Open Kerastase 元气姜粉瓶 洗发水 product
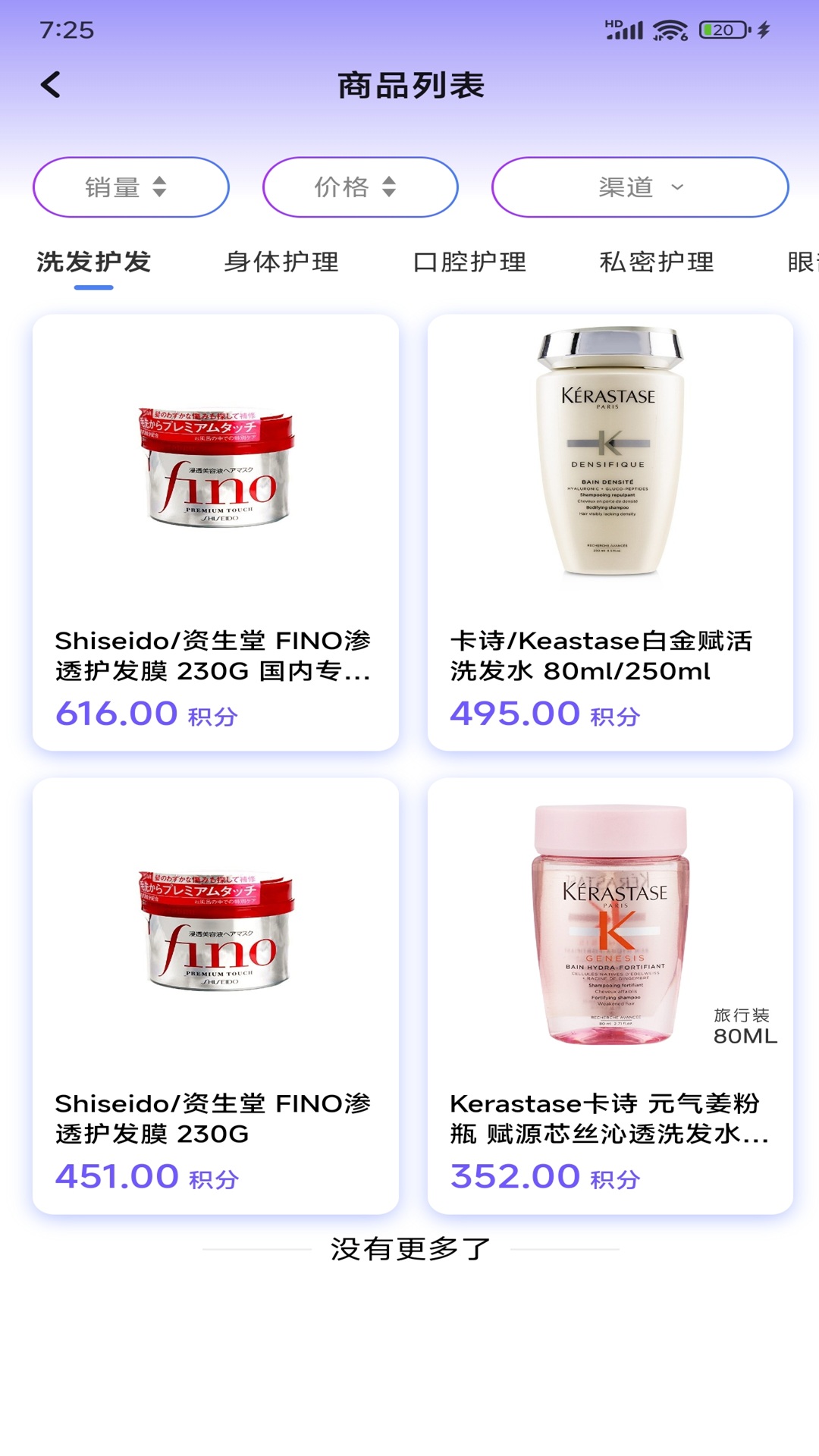 point(610,995)
